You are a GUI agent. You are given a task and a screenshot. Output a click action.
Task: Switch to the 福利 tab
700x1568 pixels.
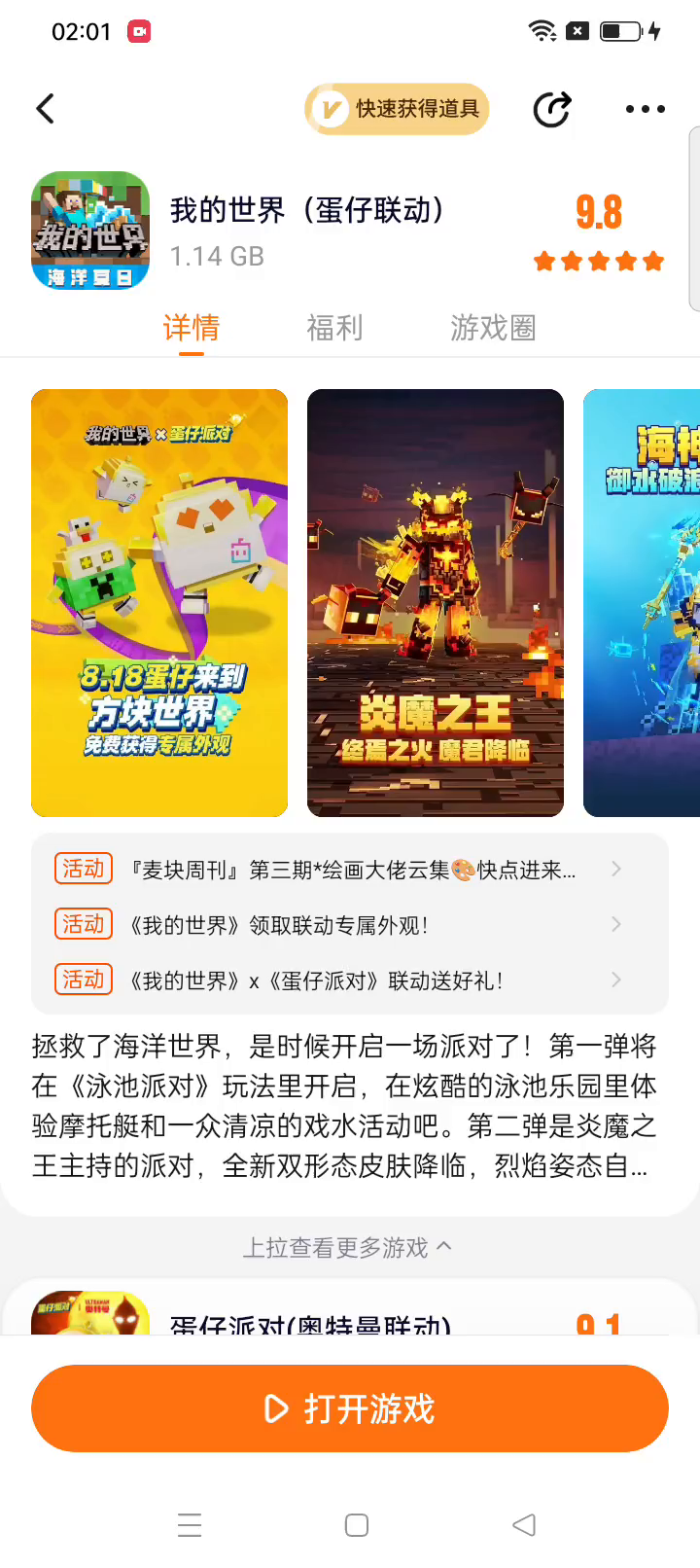pyautogui.click(x=334, y=328)
